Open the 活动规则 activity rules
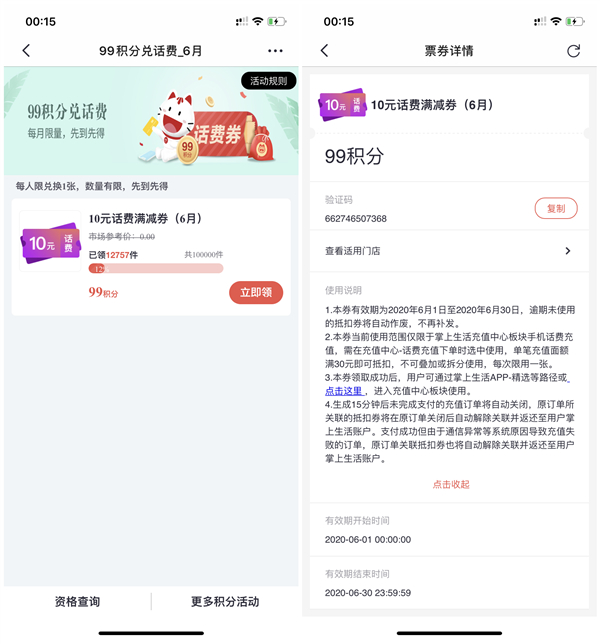This screenshot has width=600, height=644. tap(268, 81)
